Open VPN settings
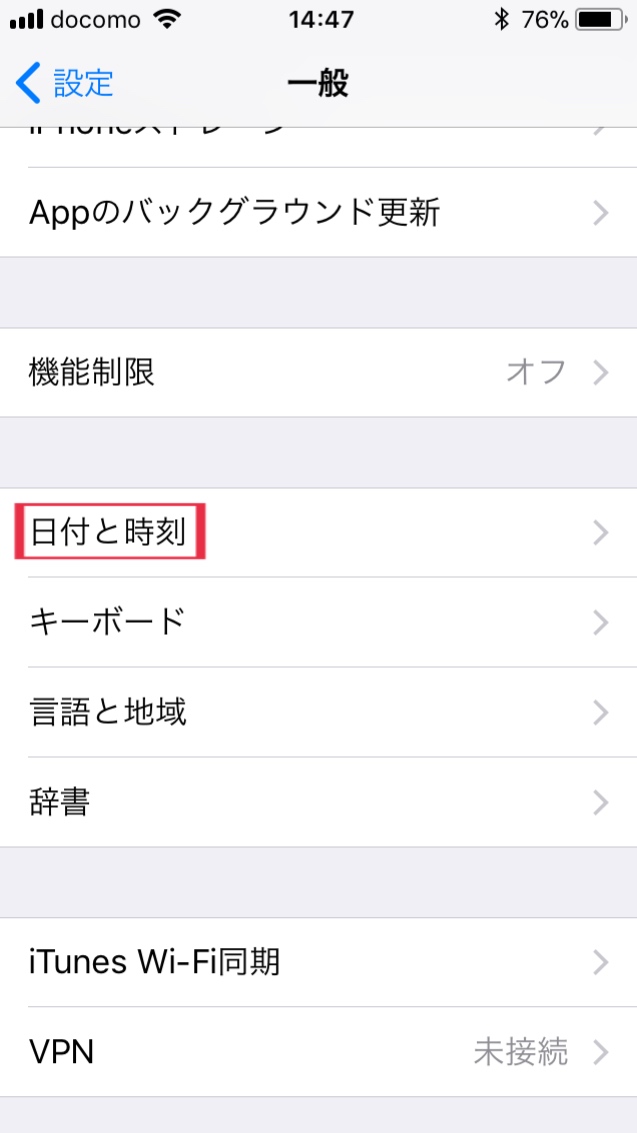This screenshot has width=637, height=1133. (318, 1052)
